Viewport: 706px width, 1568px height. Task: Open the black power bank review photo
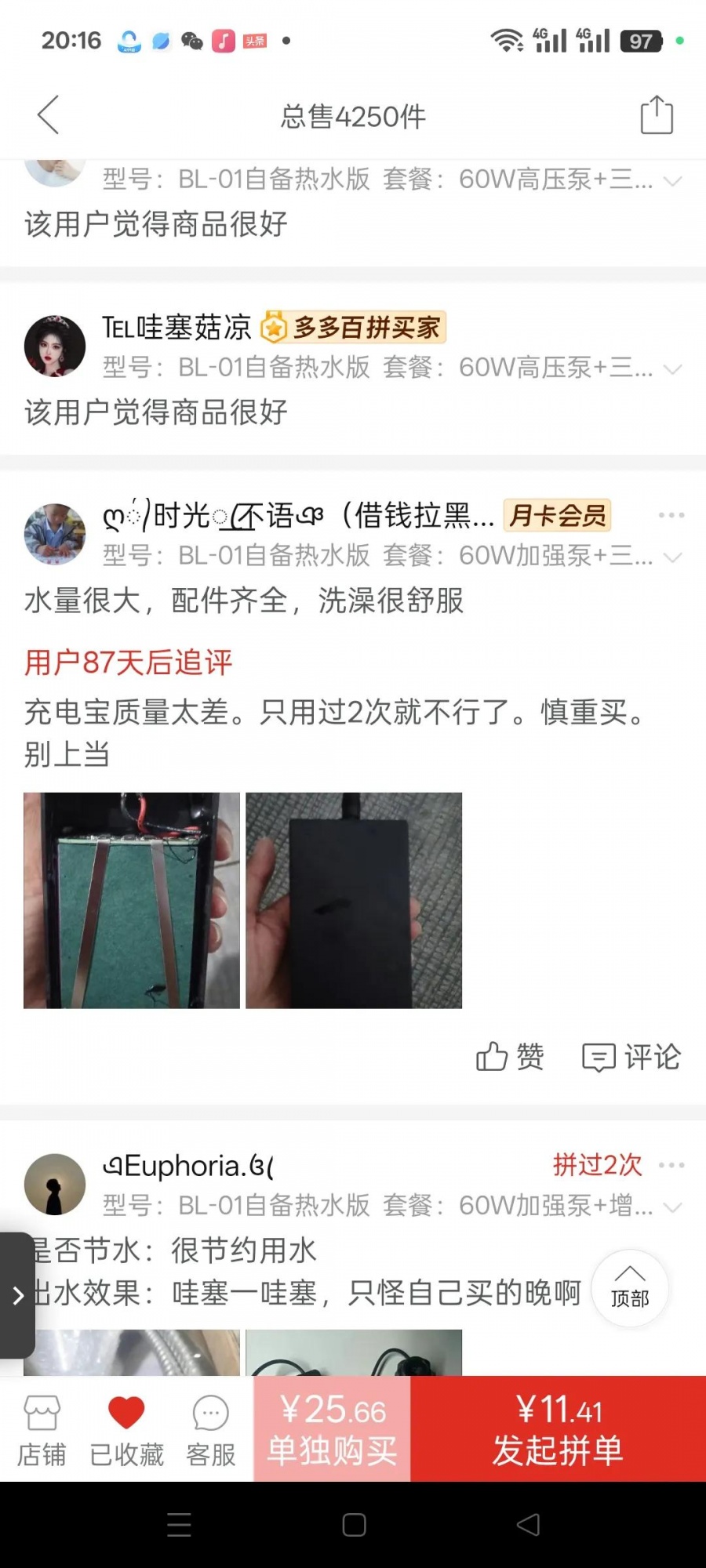point(354,900)
